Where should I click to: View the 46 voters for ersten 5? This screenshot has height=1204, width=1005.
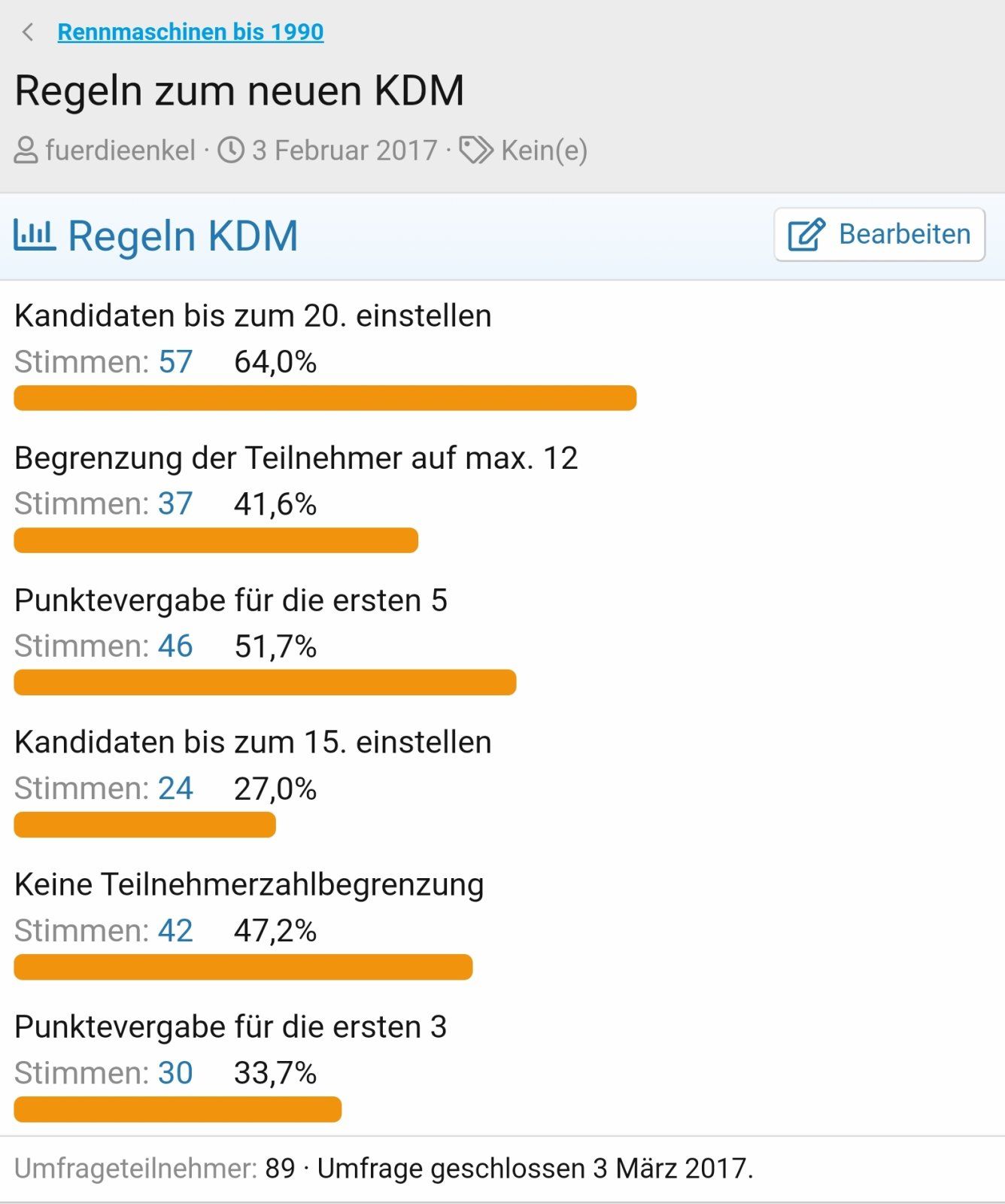click(175, 646)
